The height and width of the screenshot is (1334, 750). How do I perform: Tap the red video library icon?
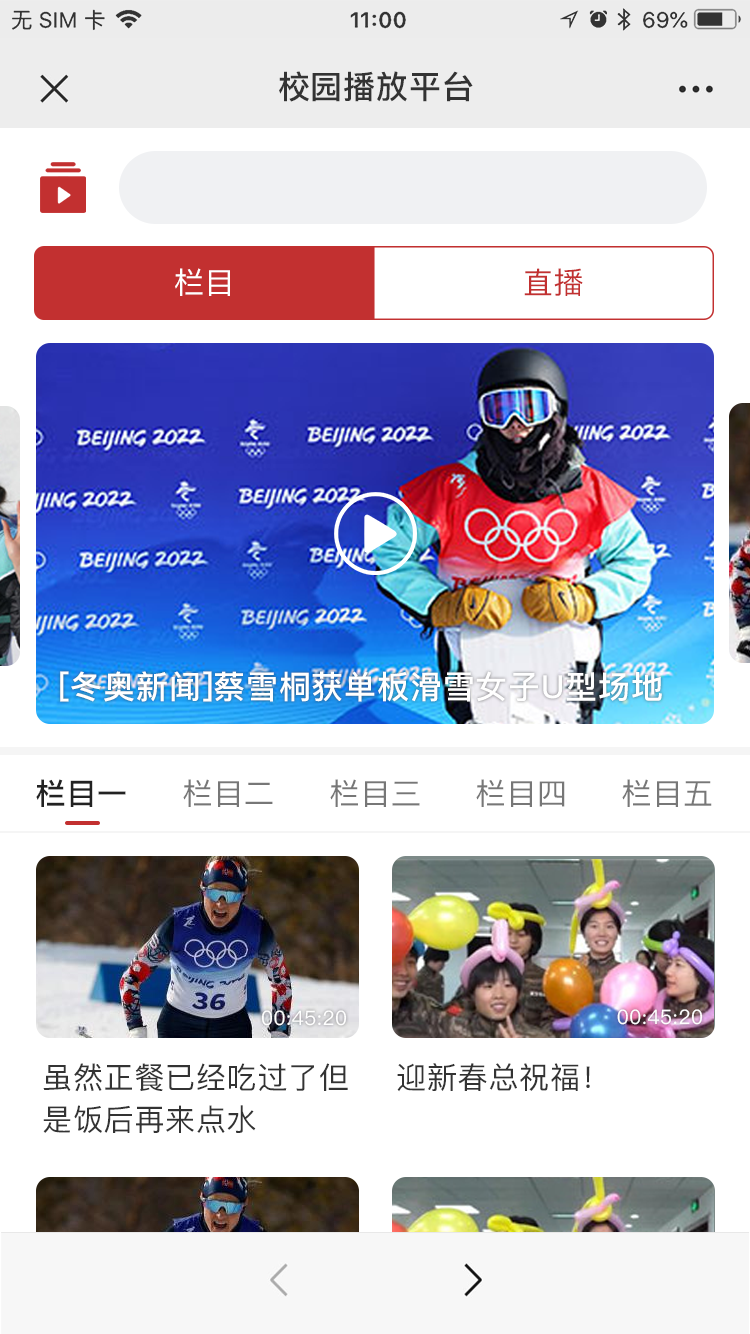tap(63, 187)
